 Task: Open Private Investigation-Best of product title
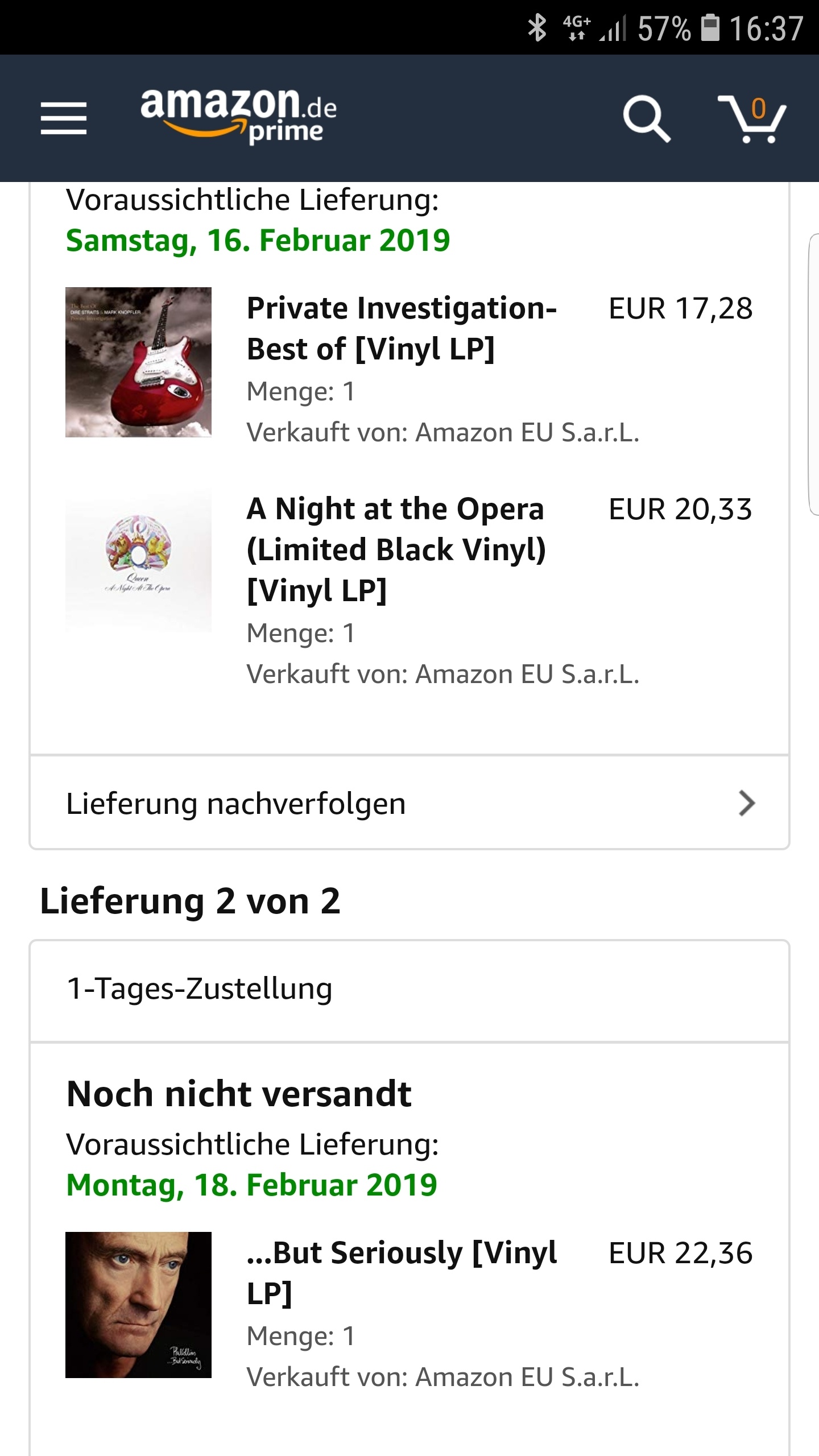pyautogui.click(x=401, y=328)
